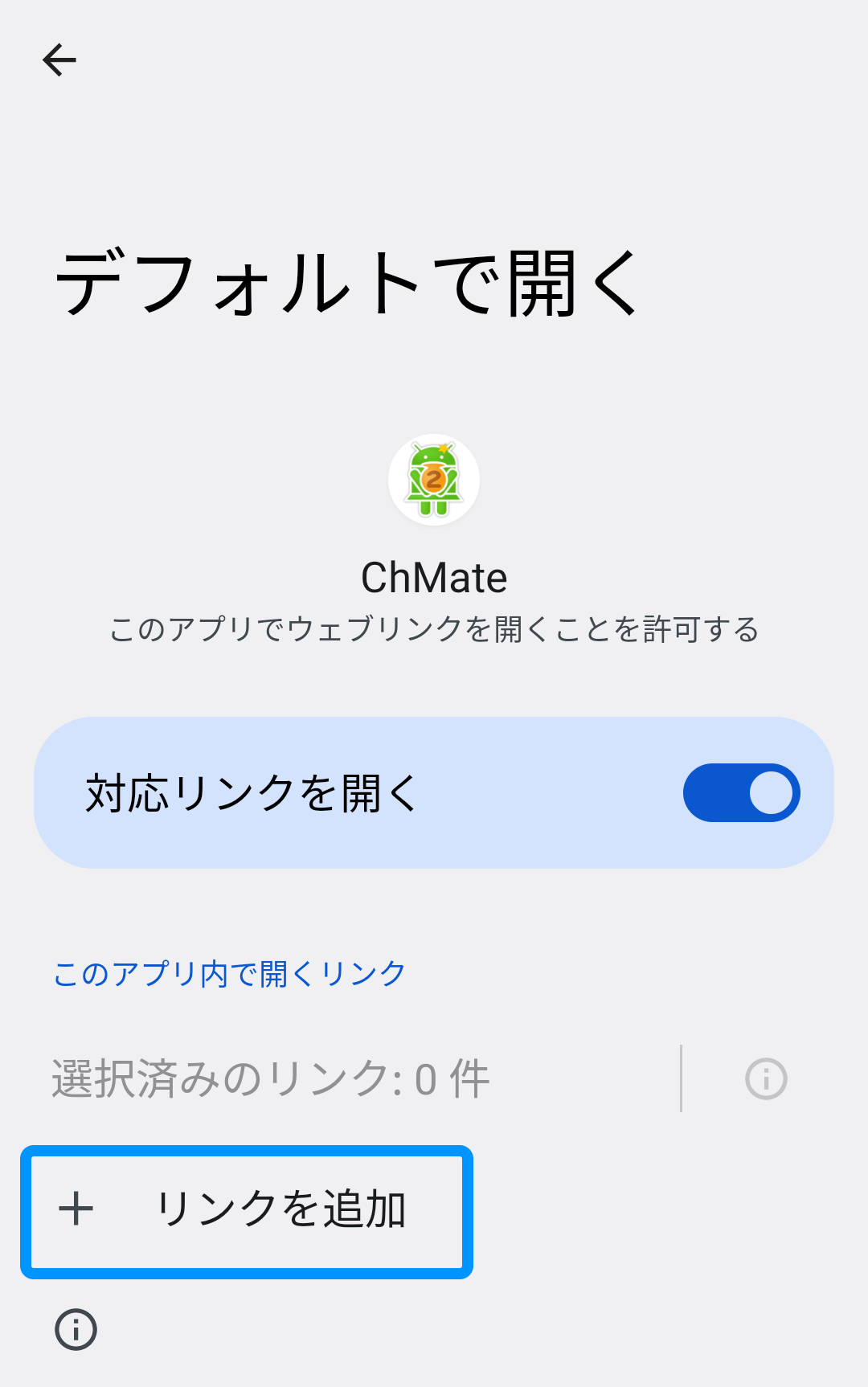Viewport: 868px width, 1387px height.
Task: Tap the divider line beside the info icon
Action: [x=681, y=1078]
